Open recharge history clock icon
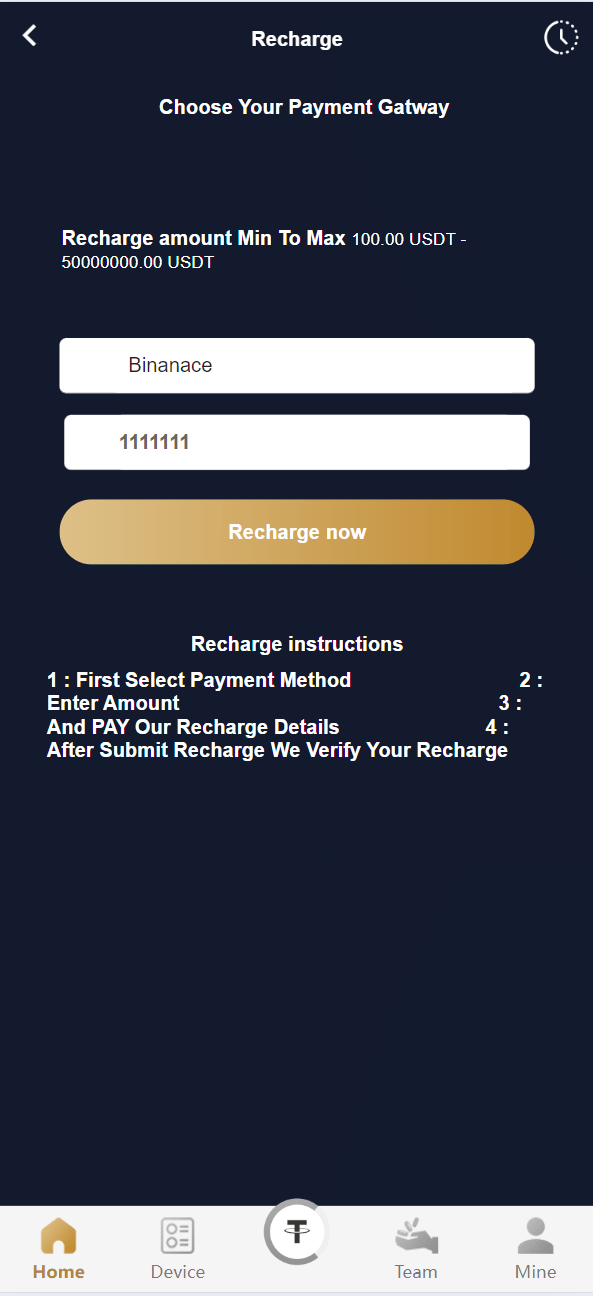Screen dimensions: 593x1296 pos(561,38)
